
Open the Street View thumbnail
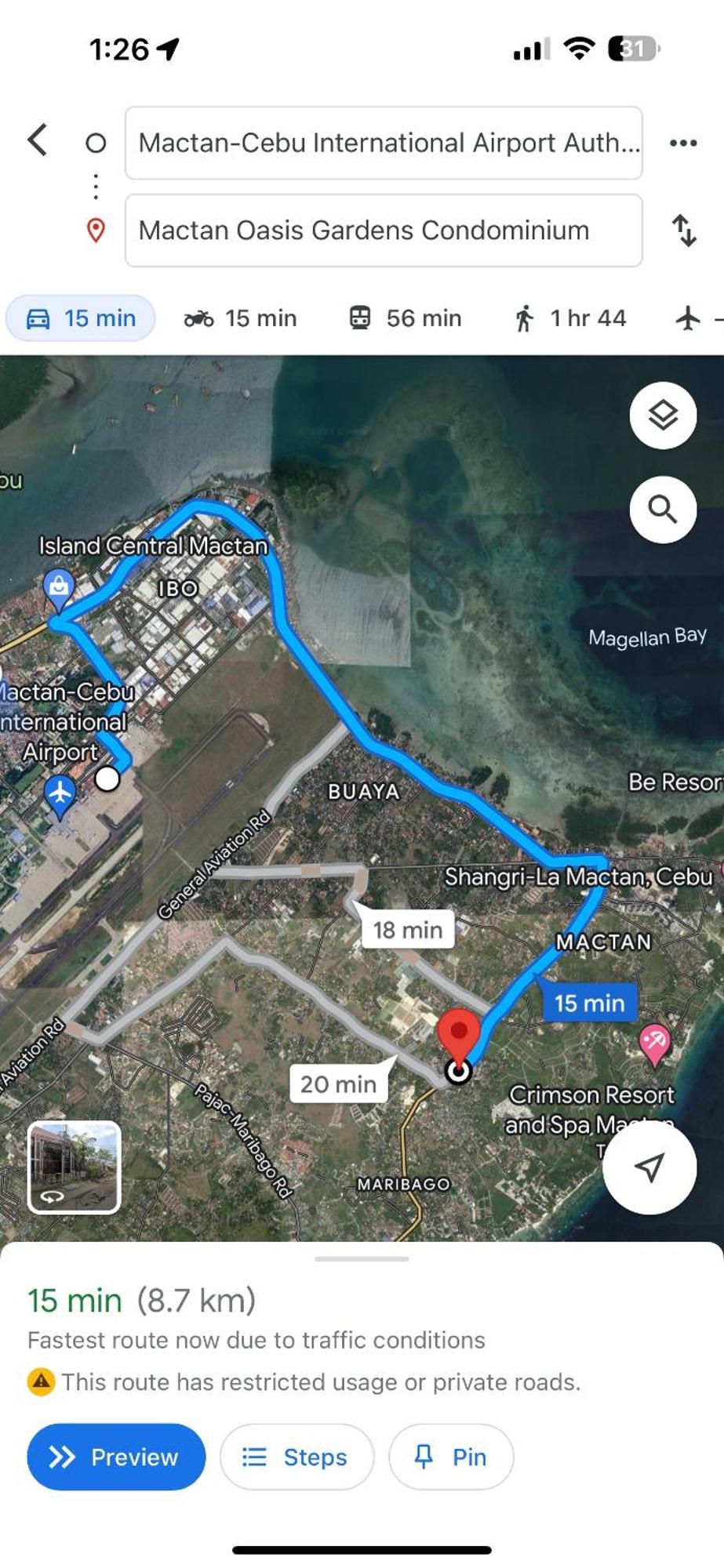(x=75, y=1167)
